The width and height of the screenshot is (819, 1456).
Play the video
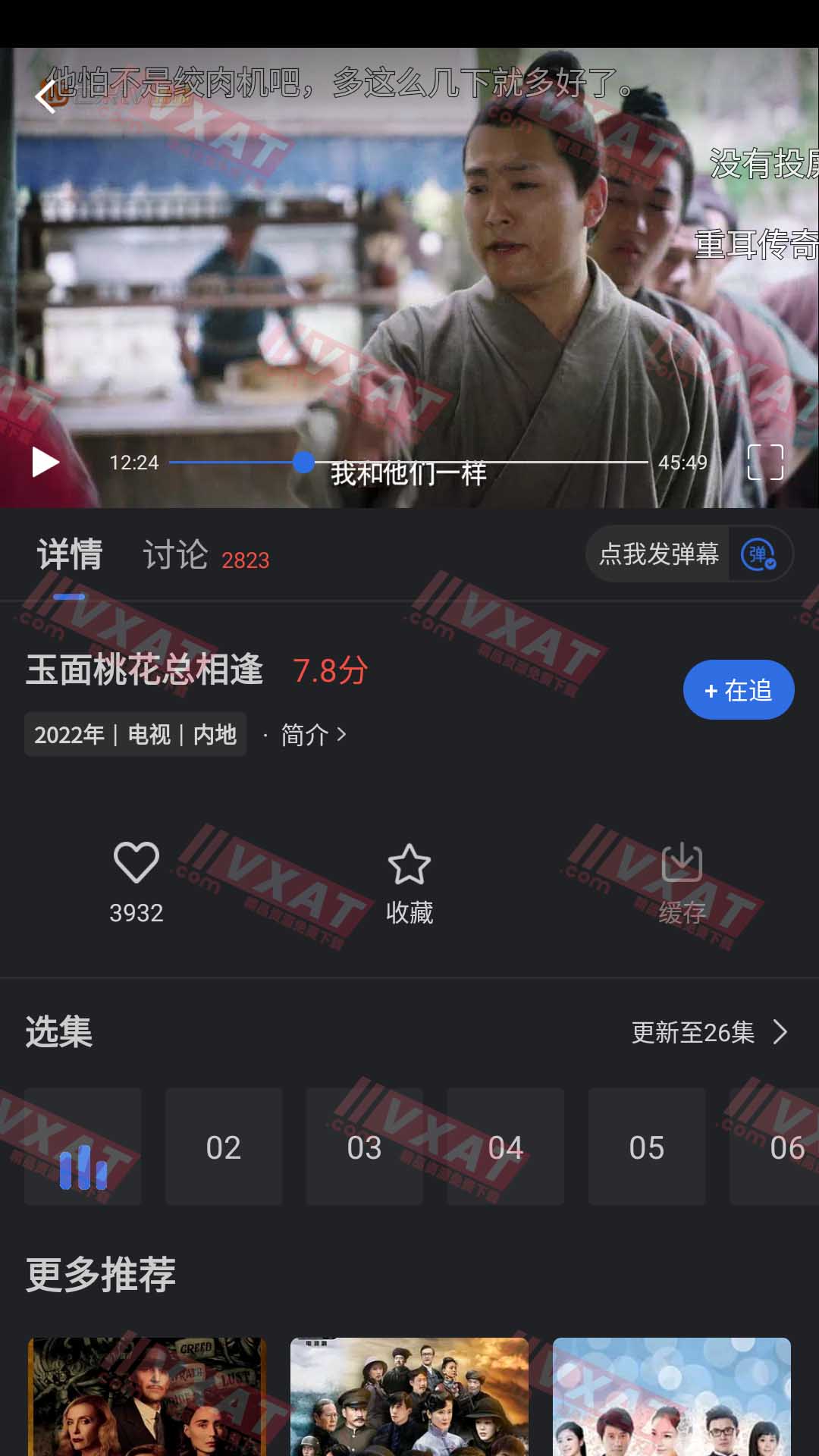click(45, 462)
